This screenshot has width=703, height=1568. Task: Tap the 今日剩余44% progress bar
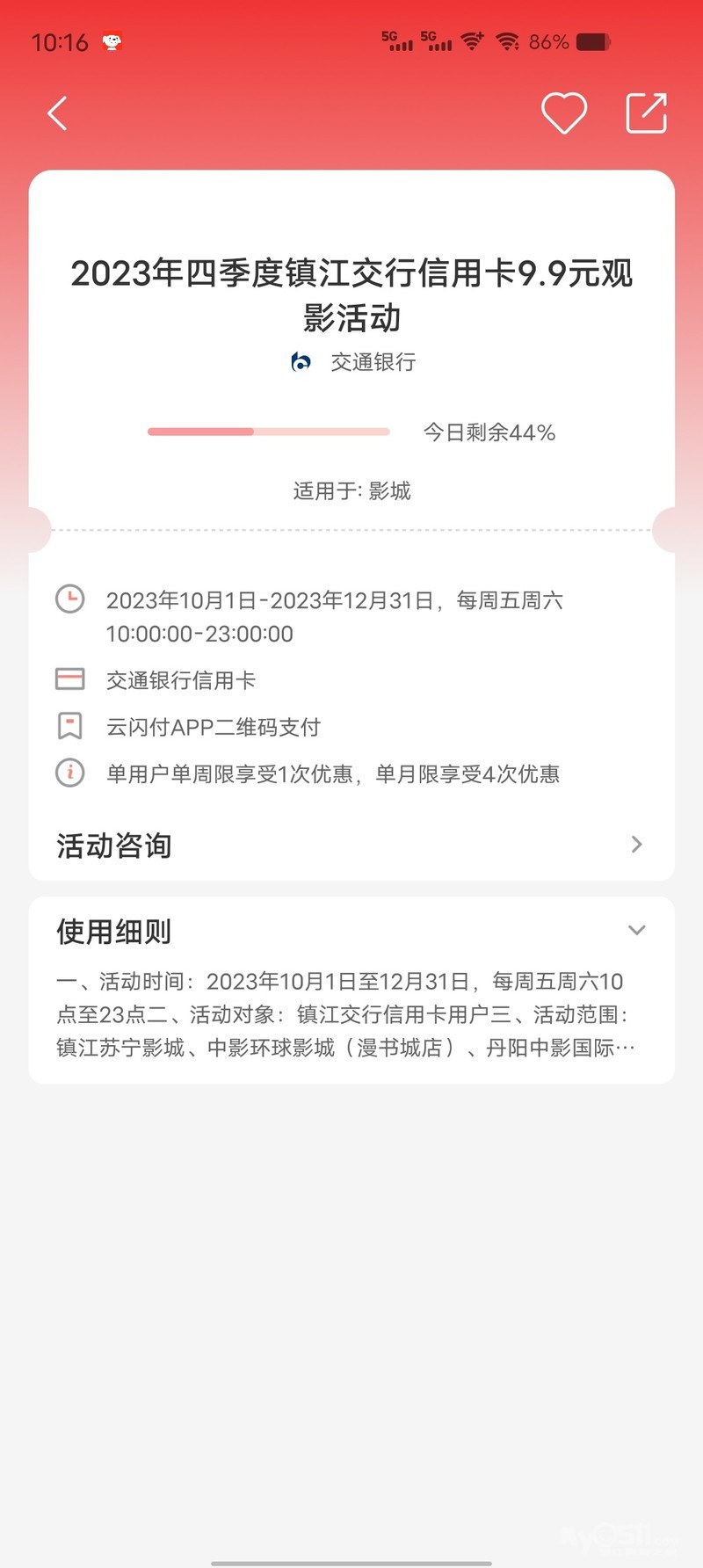tap(268, 432)
